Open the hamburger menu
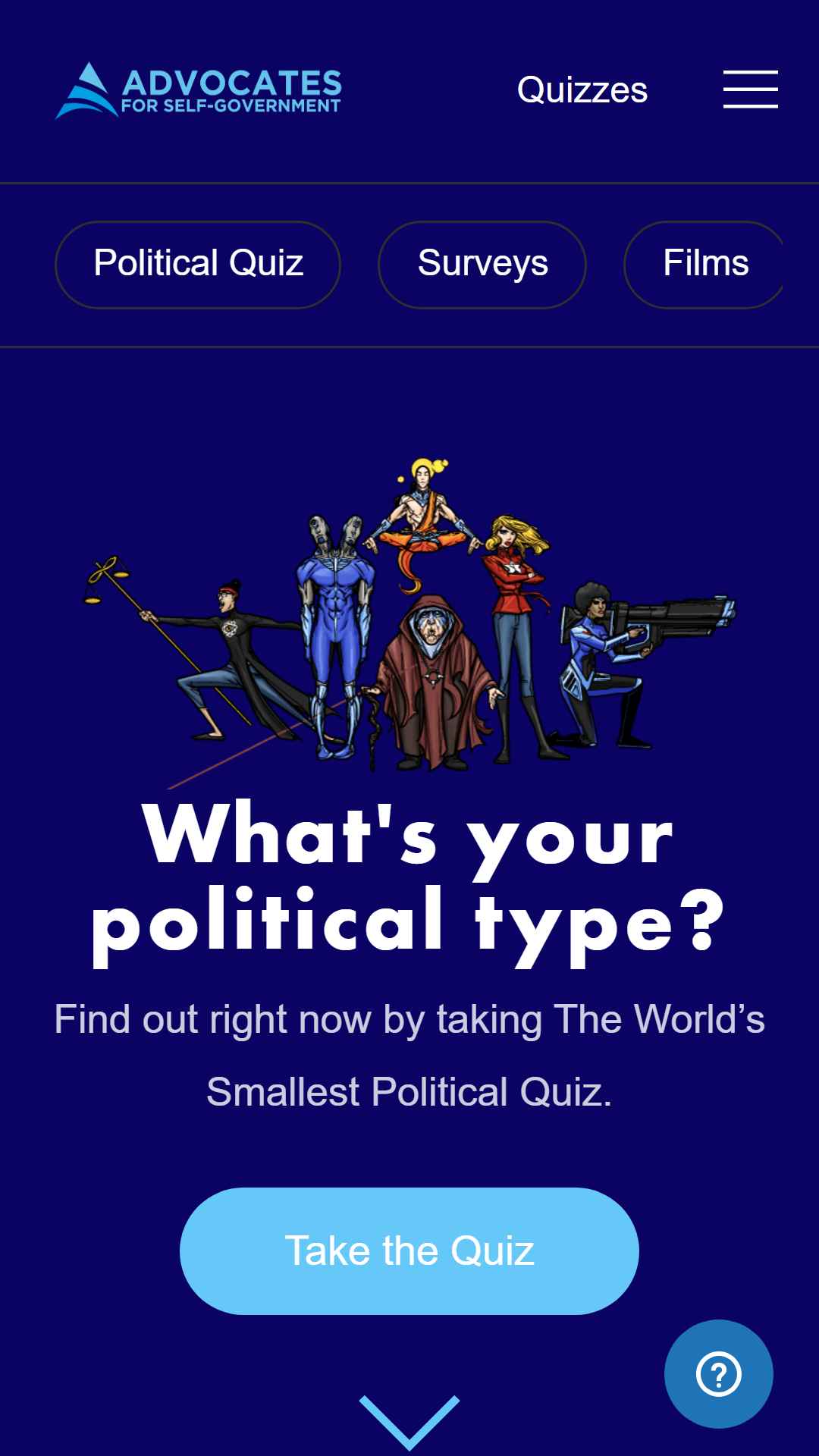The width and height of the screenshot is (819, 1456). click(x=750, y=89)
